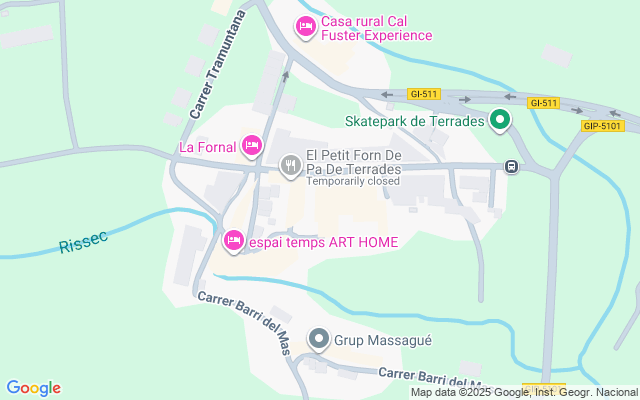This screenshot has height=400, width=640.
Task: Select the Skatepark de Terrades pin
Action: 500,121
